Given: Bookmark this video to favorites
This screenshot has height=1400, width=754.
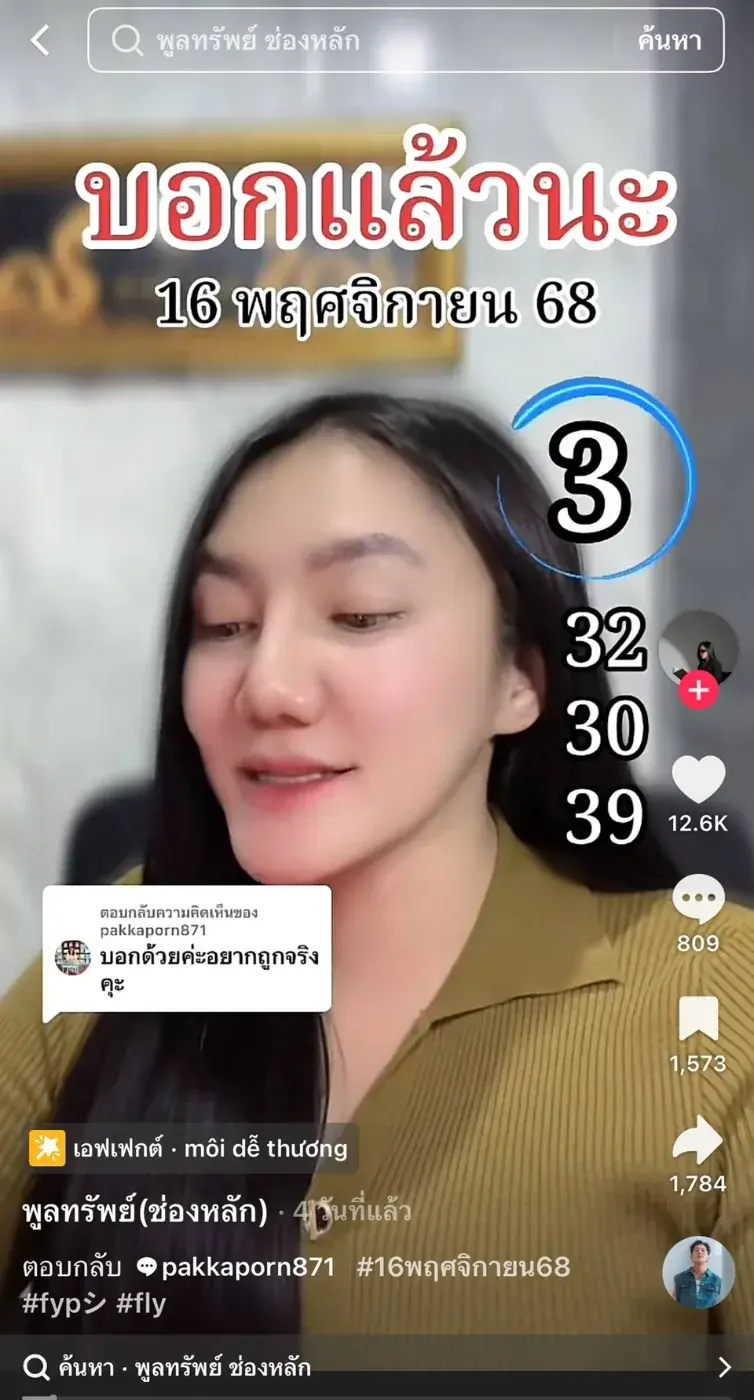Looking at the screenshot, I should click(x=698, y=1019).
